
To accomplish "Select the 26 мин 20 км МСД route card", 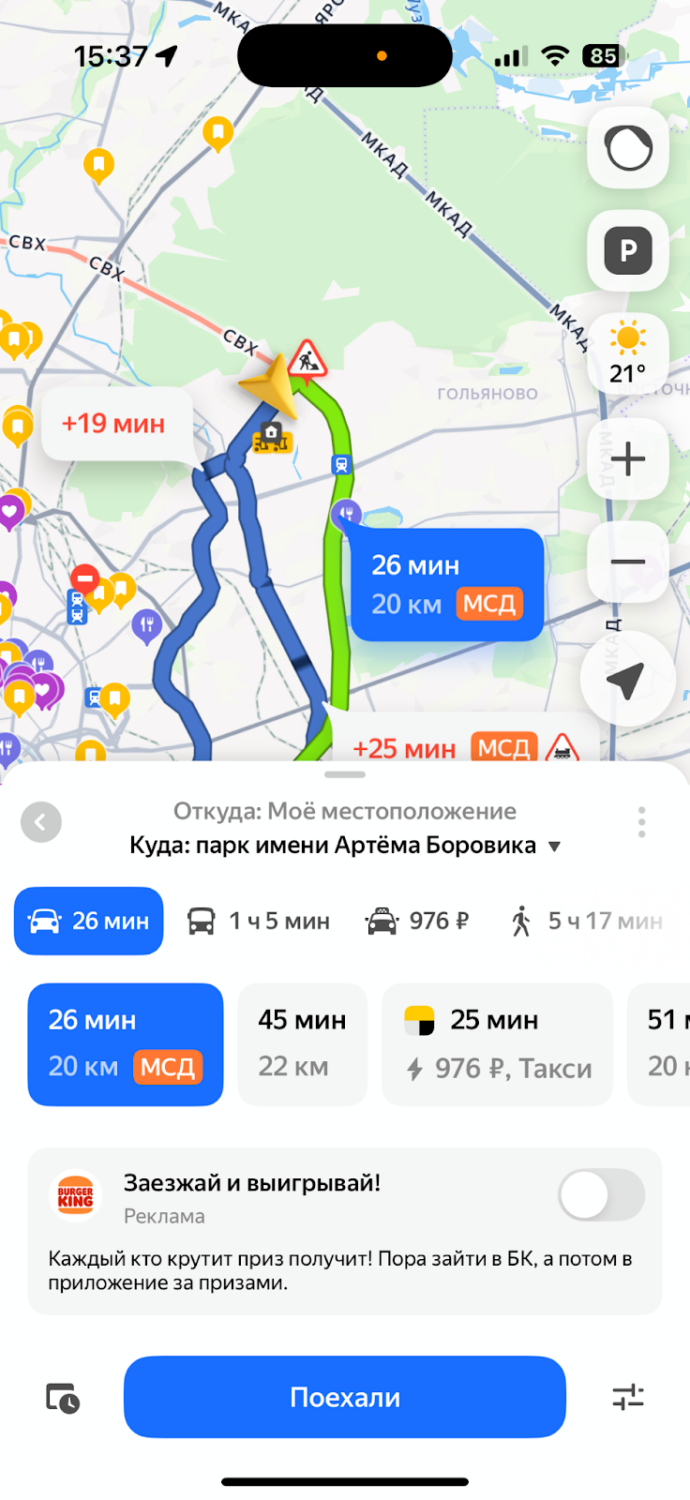I will tap(125, 1044).
